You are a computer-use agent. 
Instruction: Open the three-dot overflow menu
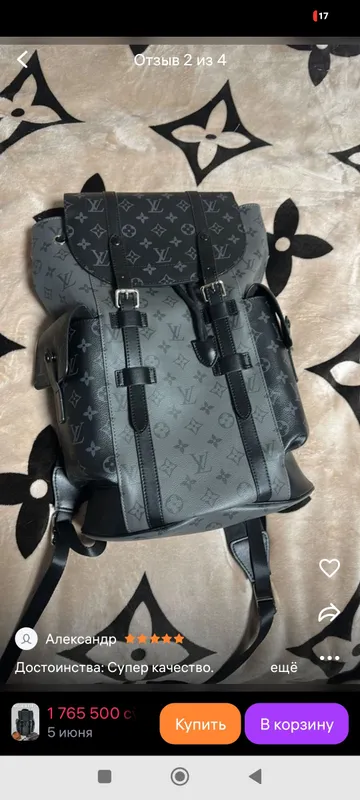click(x=329, y=658)
